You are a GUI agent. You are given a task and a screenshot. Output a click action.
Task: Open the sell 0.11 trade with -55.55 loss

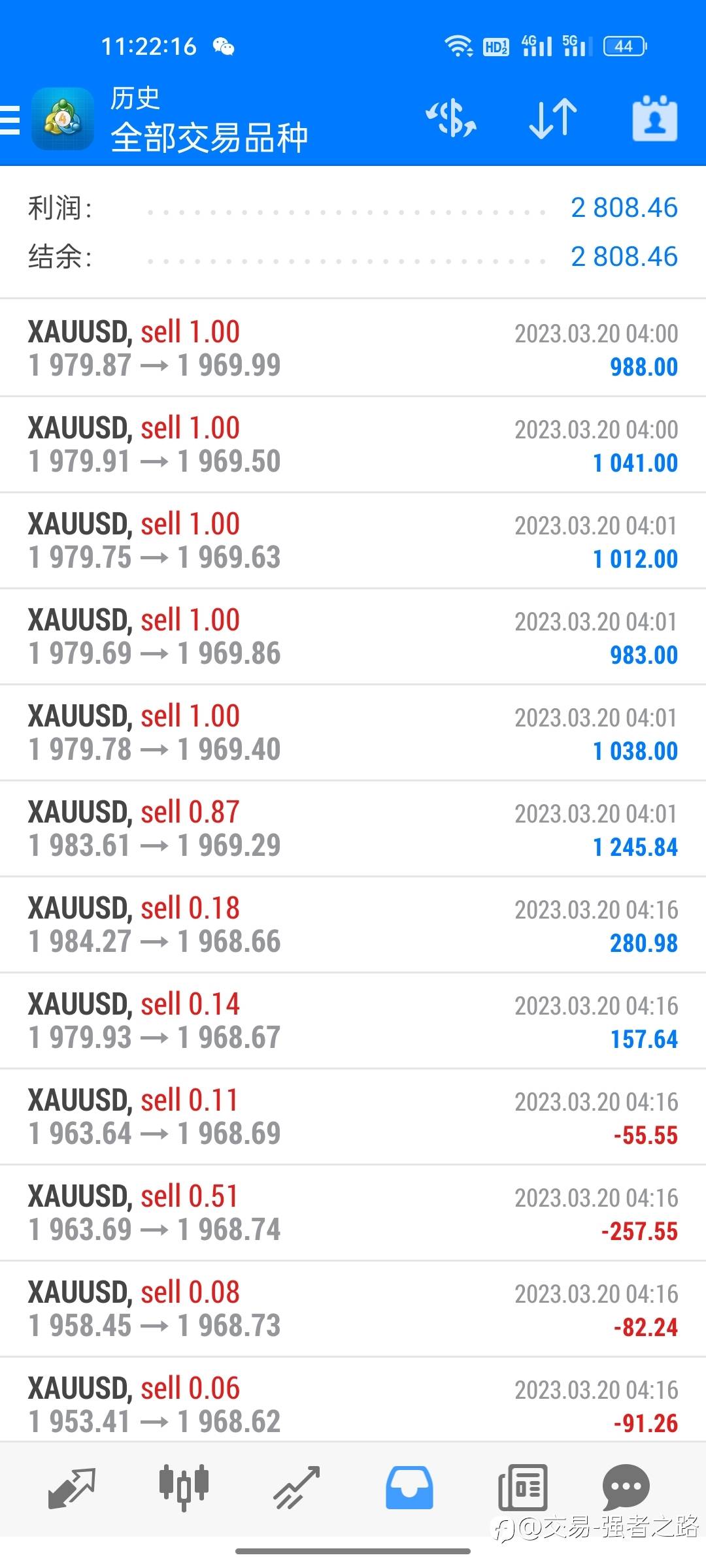(x=353, y=1117)
